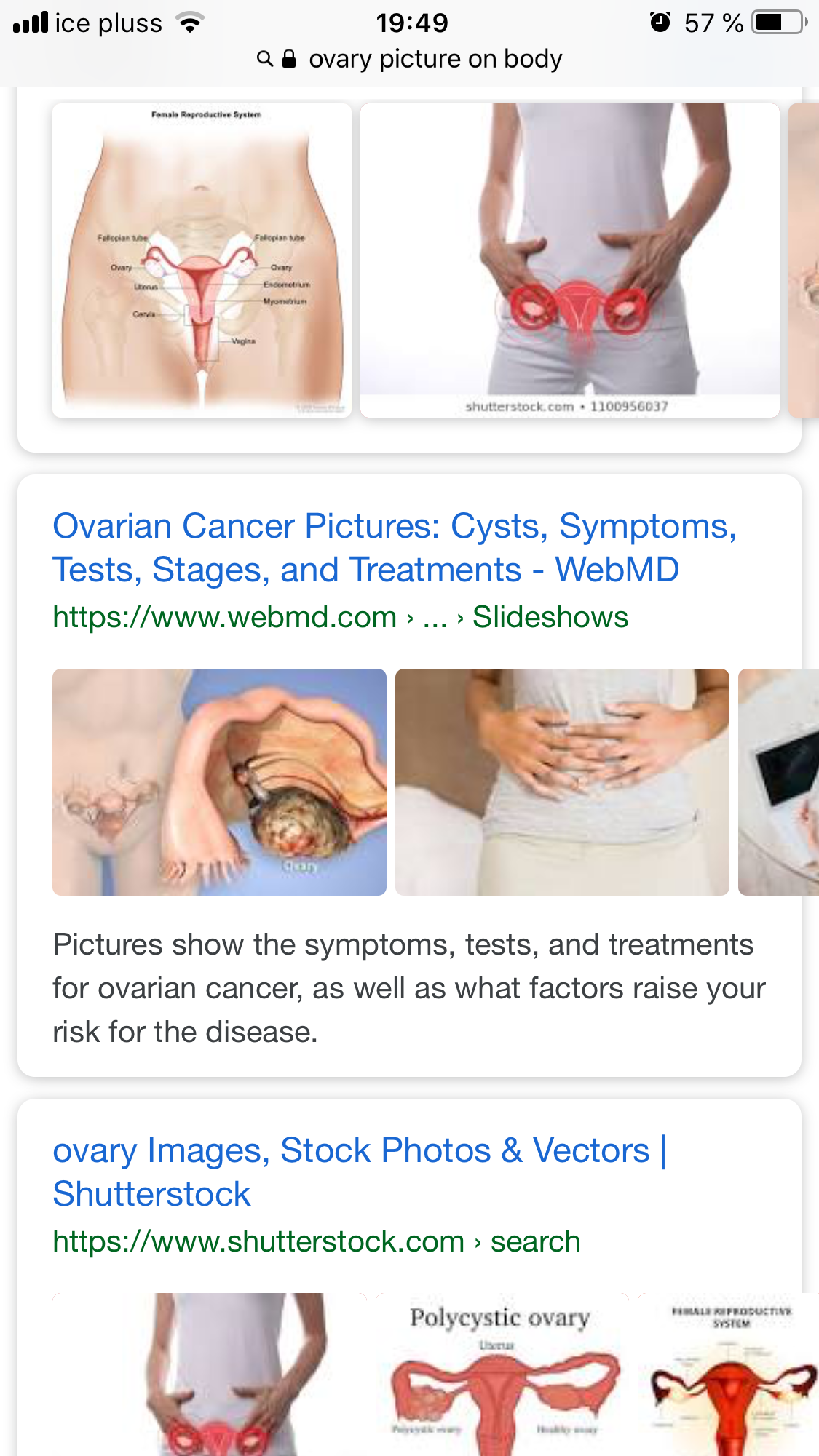Open the WebMD ovary illustration thumbnail
The width and height of the screenshot is (819, 1456).
pyautogui.click(x=219, y=782)
